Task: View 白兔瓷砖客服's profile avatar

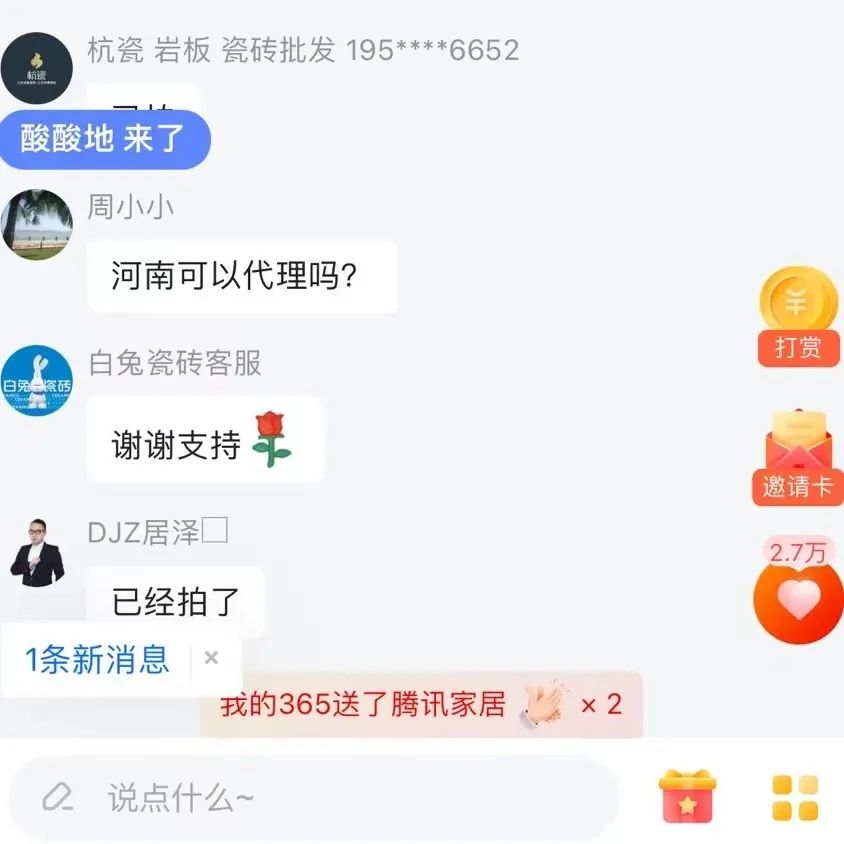Action: coord(37,380)
